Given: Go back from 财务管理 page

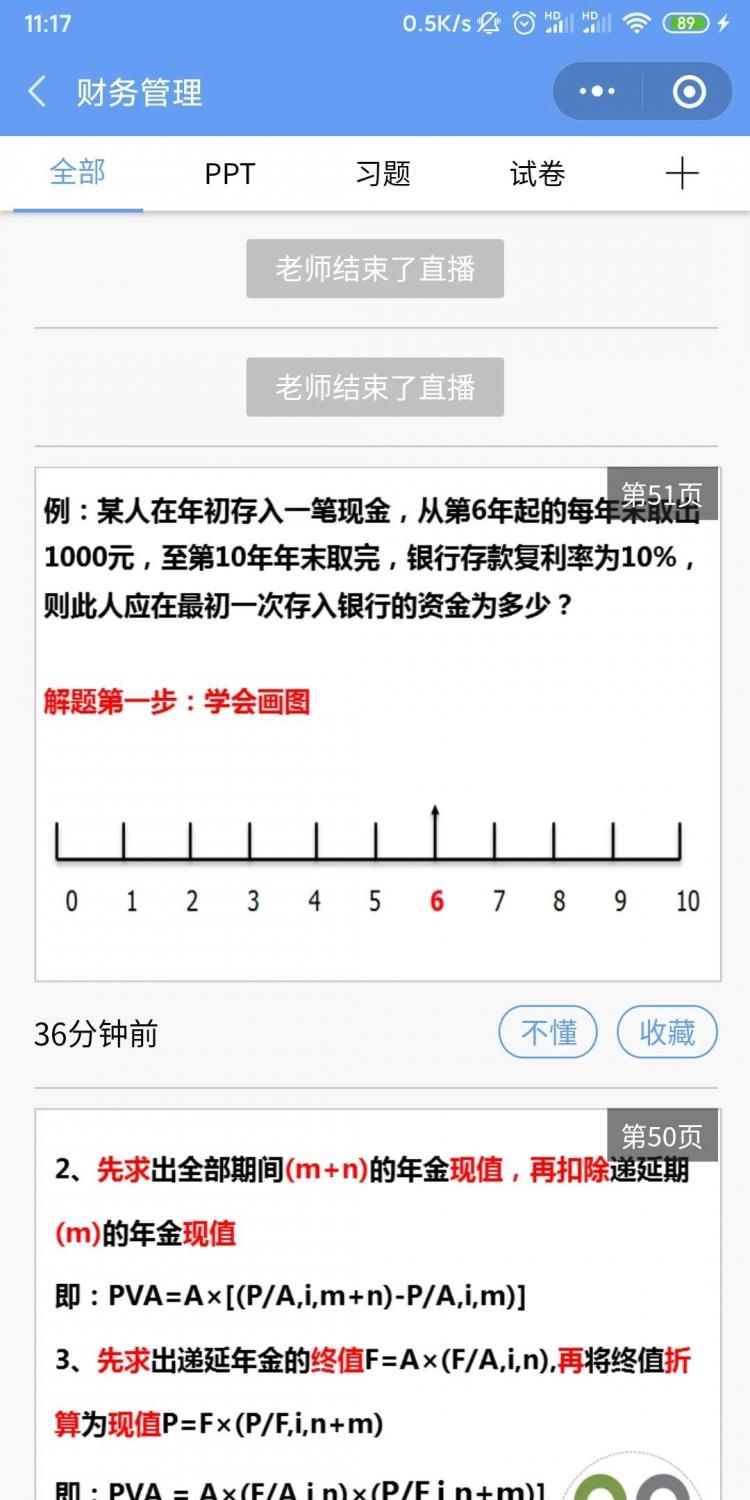Looking at the screenshot, I should click(38, 93).
